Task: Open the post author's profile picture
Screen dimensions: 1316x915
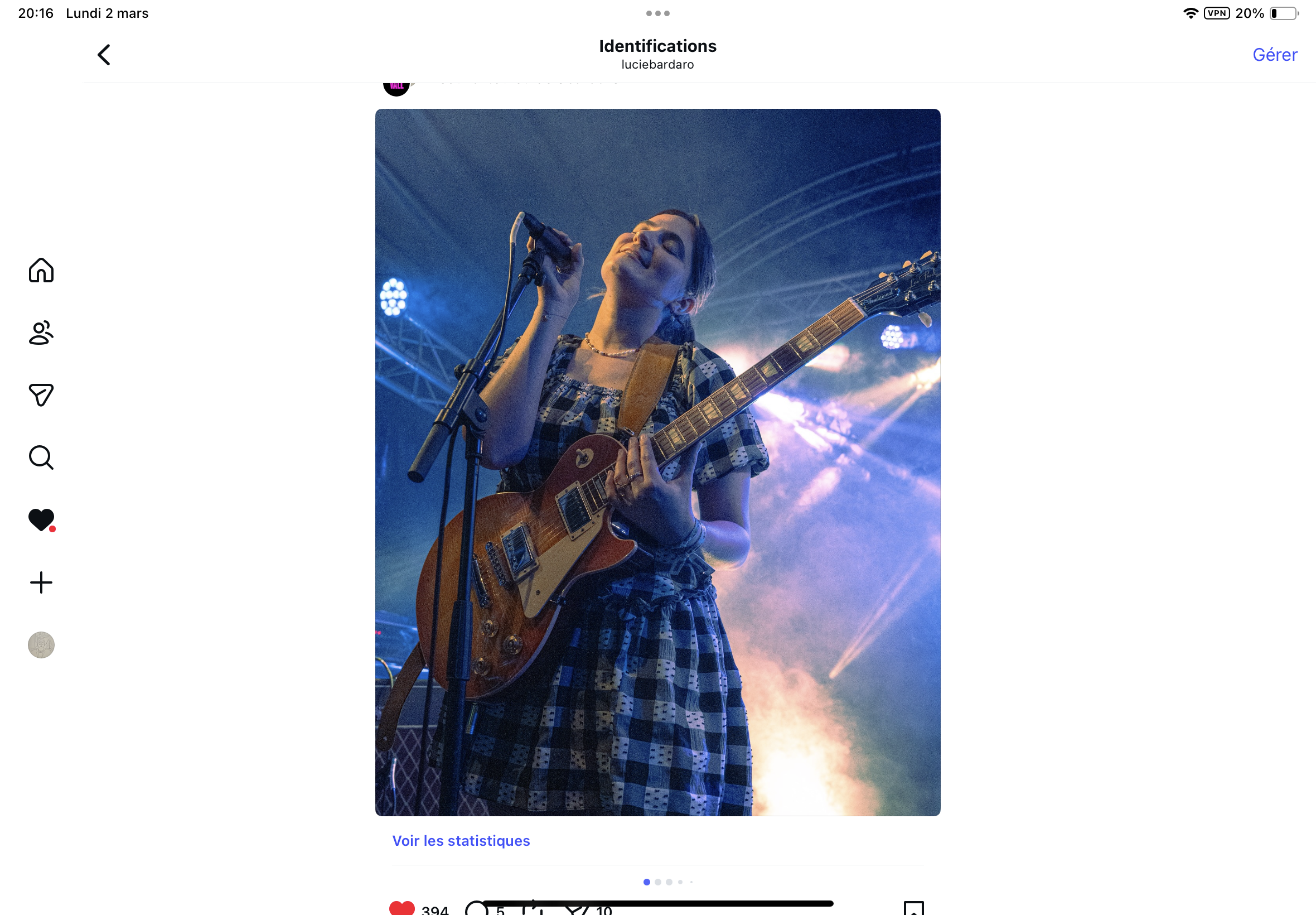Action: (396, 88)
